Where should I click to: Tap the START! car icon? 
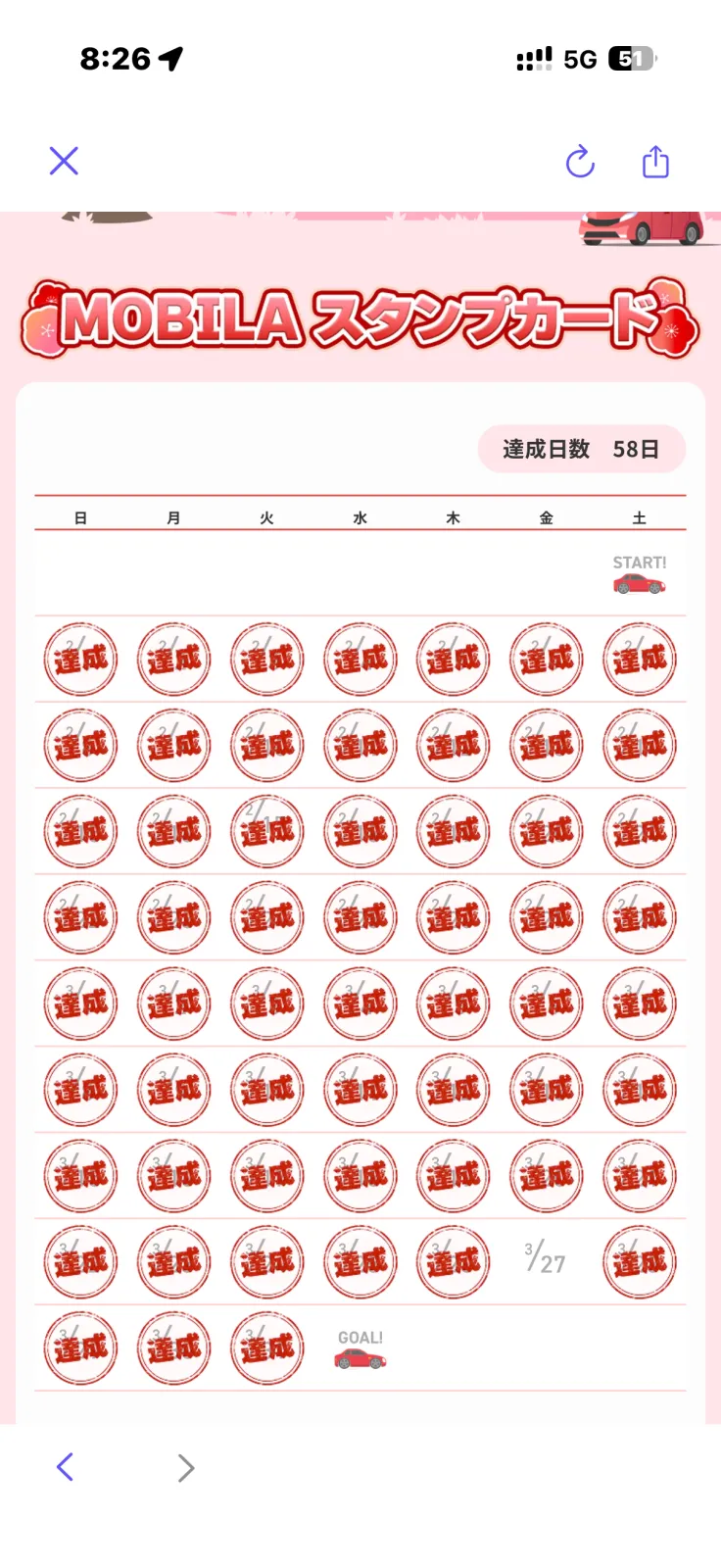(639, 583)
